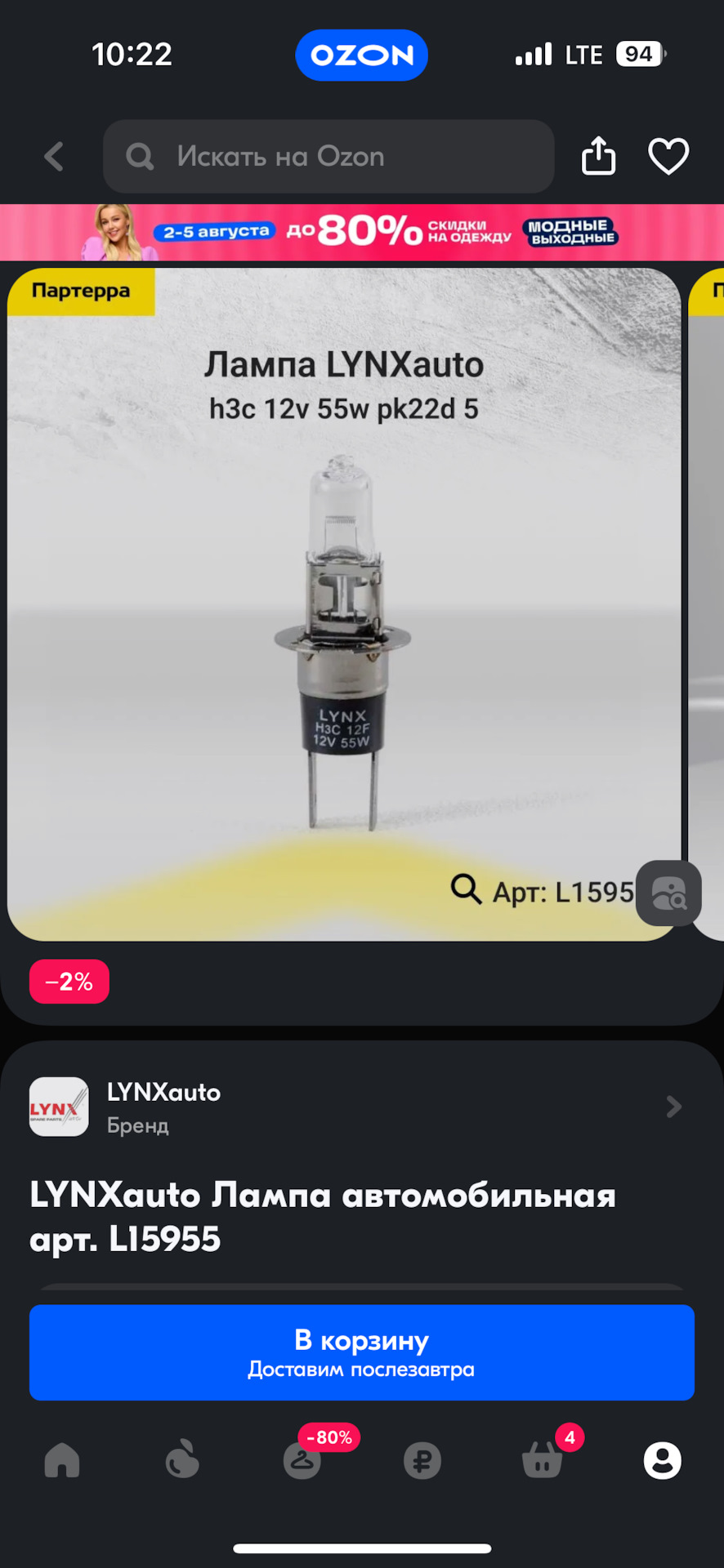
Task: Share this product
Action: point(598,156)
